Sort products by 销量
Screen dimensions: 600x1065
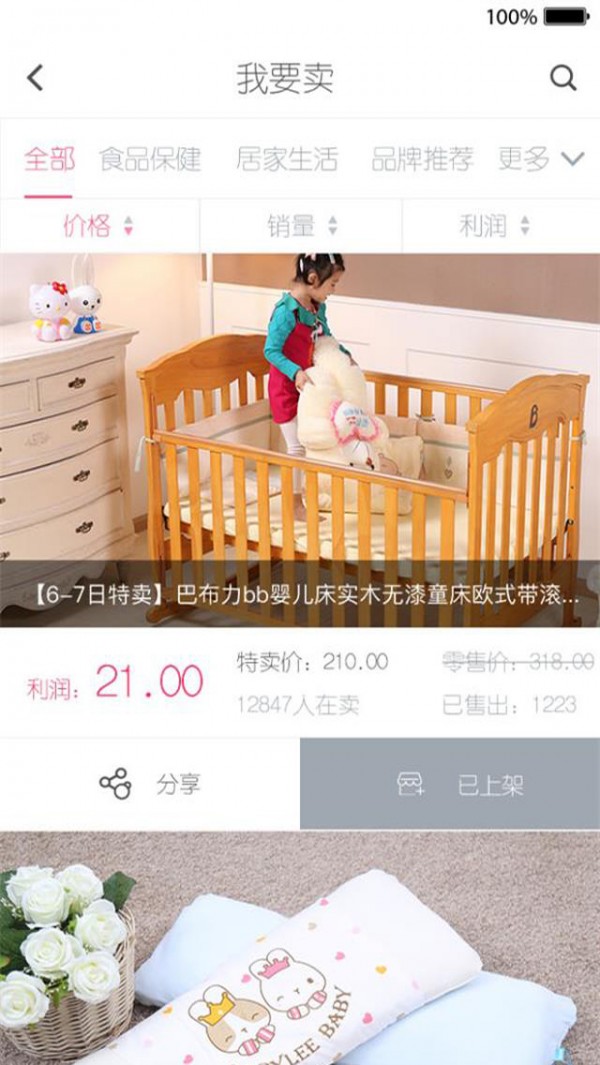click(301, 226)
